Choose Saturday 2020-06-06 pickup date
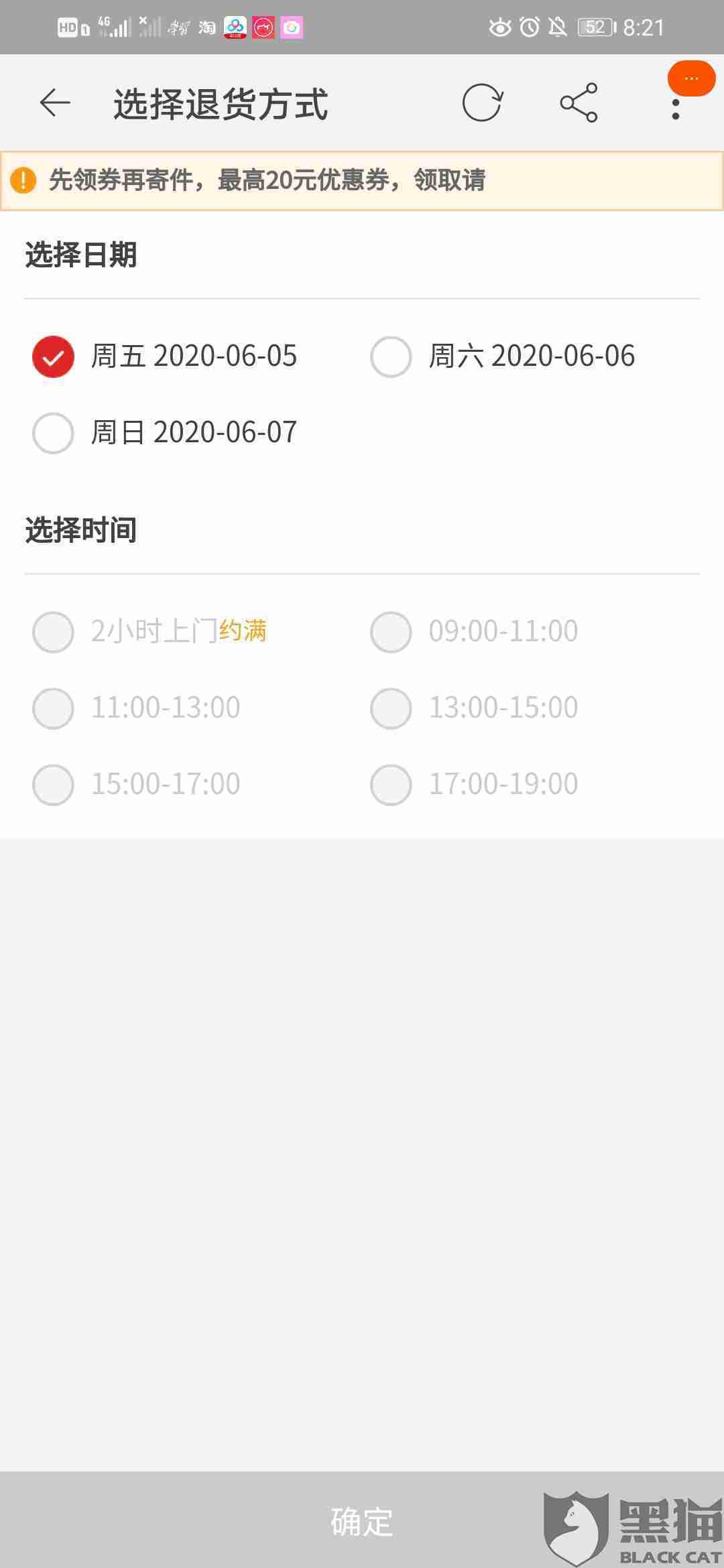The width and height of the screenshot is (724, 1568). pos(391,356)
